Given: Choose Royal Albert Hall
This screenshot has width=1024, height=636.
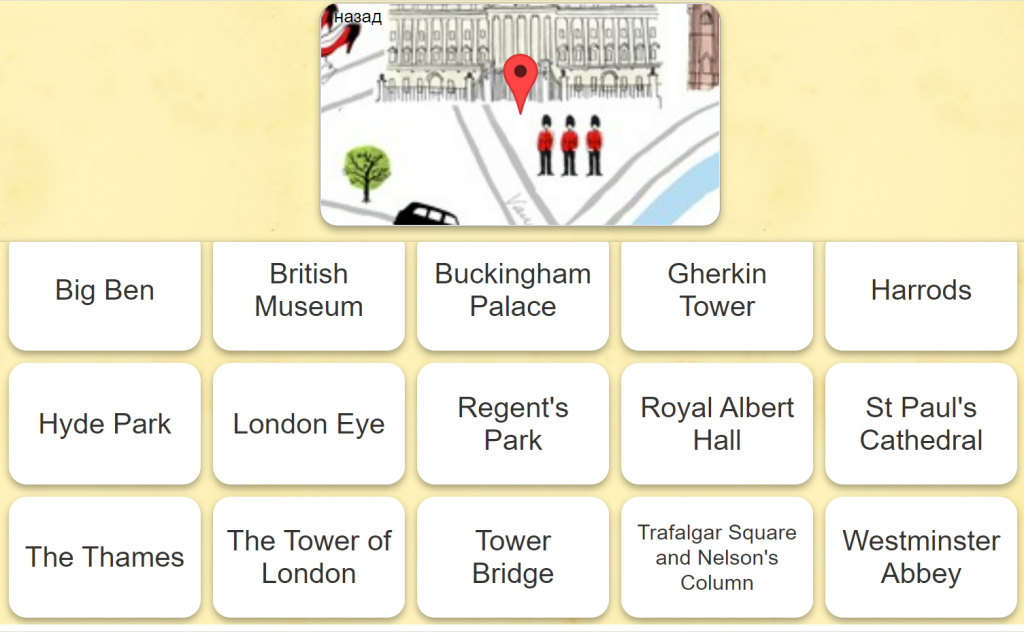Looking at the screenshot, I should pyautogui.click(x=717, y=424).
